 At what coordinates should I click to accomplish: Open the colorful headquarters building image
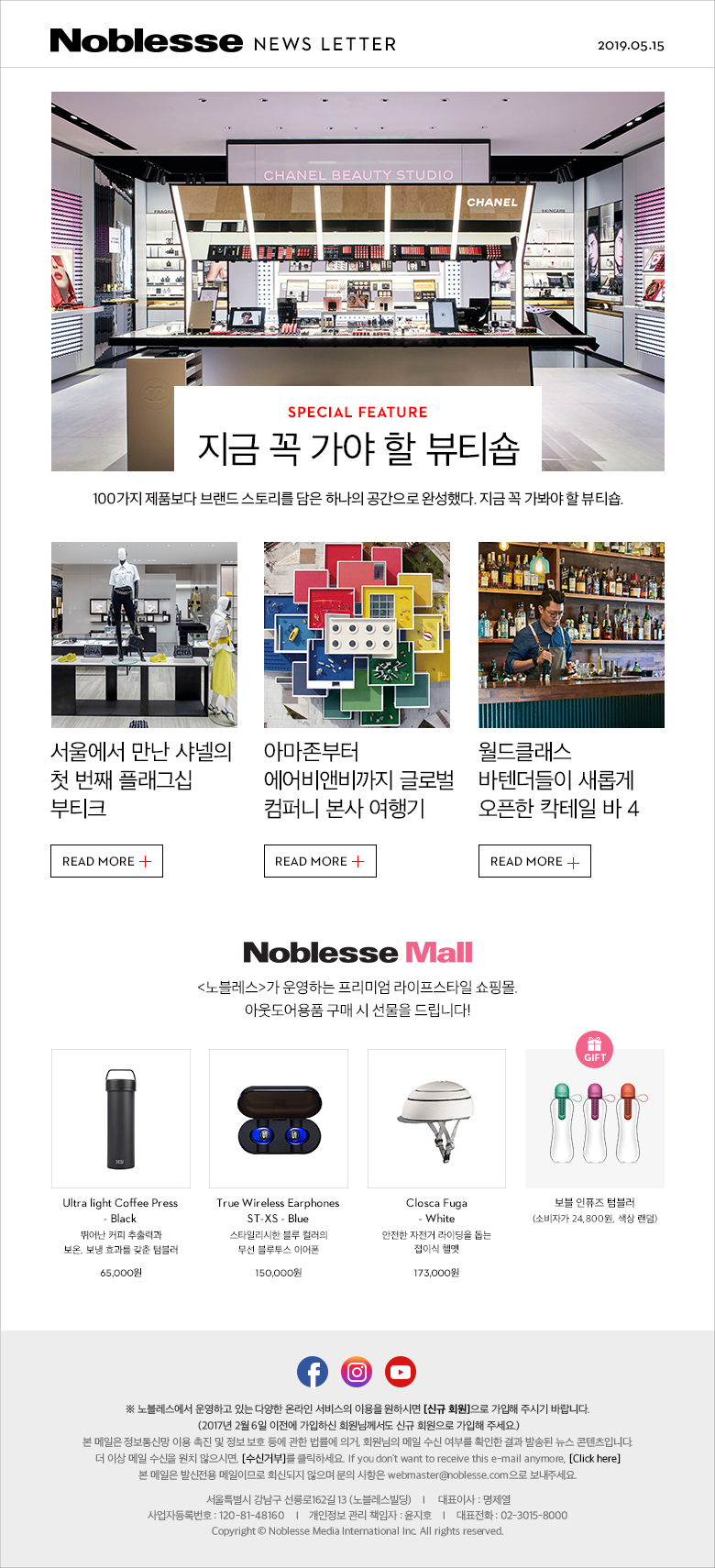[357, 635]
